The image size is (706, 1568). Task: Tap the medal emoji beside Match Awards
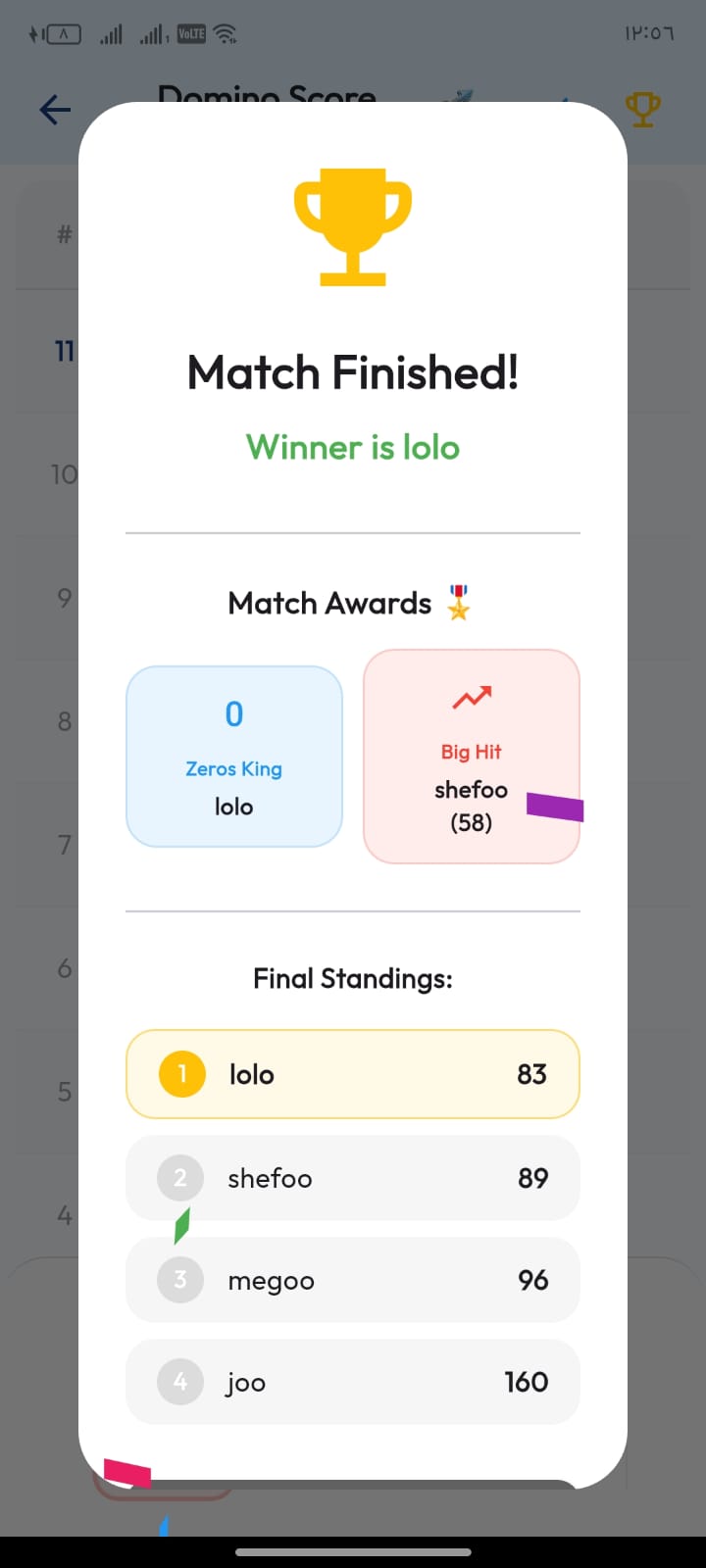tap(457, 603)
